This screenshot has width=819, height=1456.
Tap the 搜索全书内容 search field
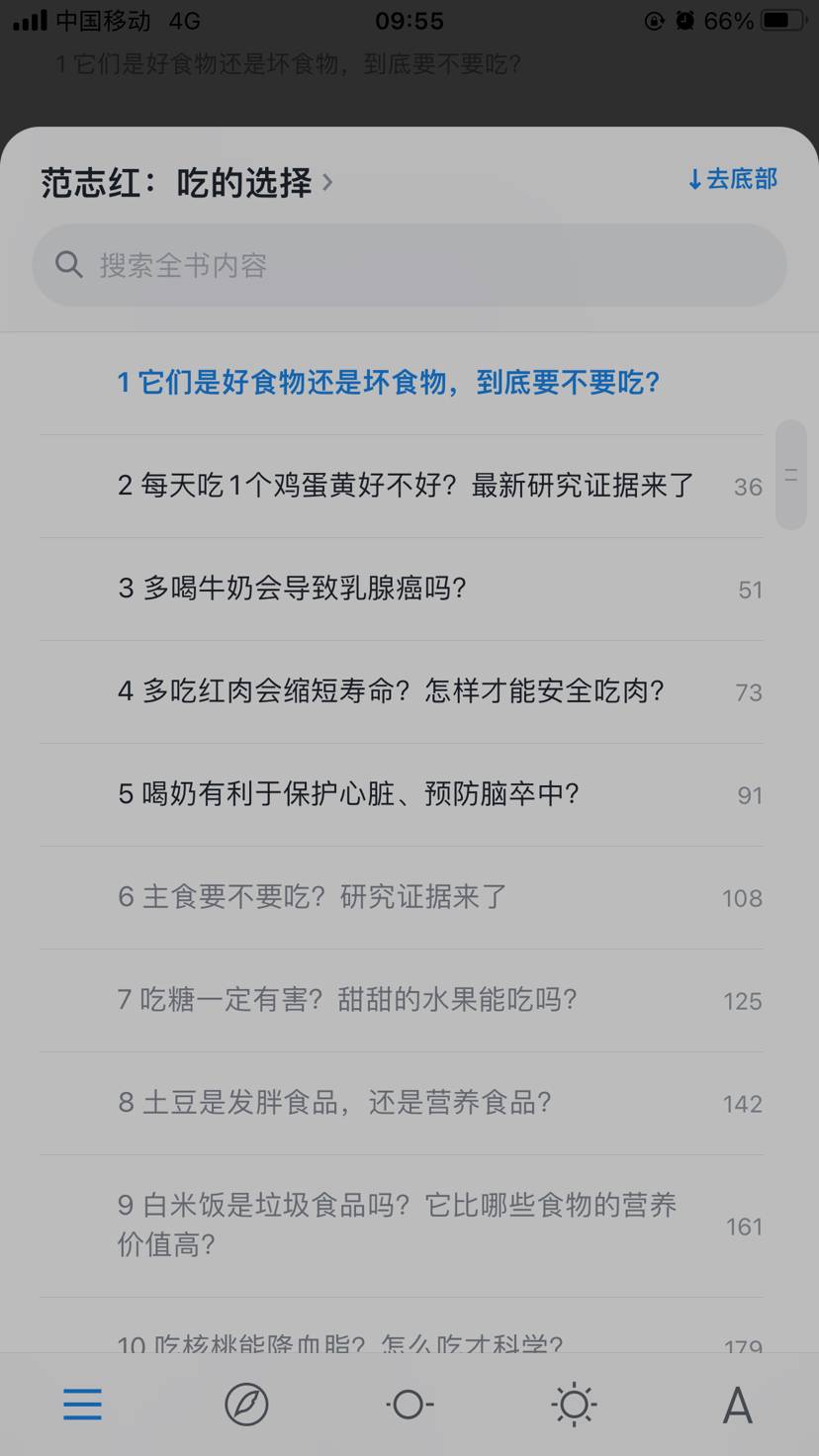tap(409, 265)
